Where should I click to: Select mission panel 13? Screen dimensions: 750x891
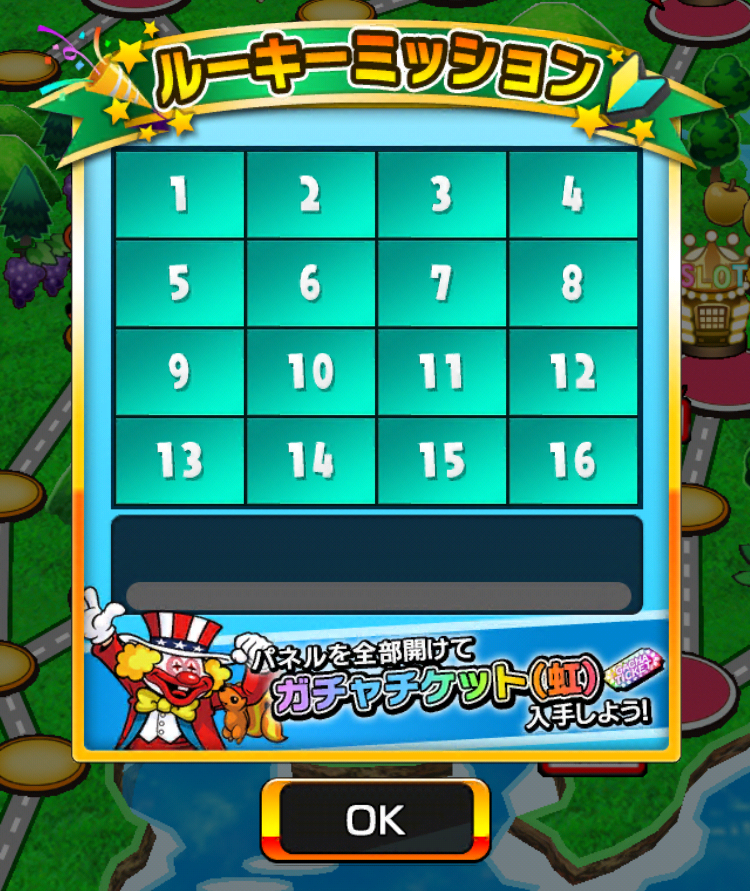click(179, 460)
